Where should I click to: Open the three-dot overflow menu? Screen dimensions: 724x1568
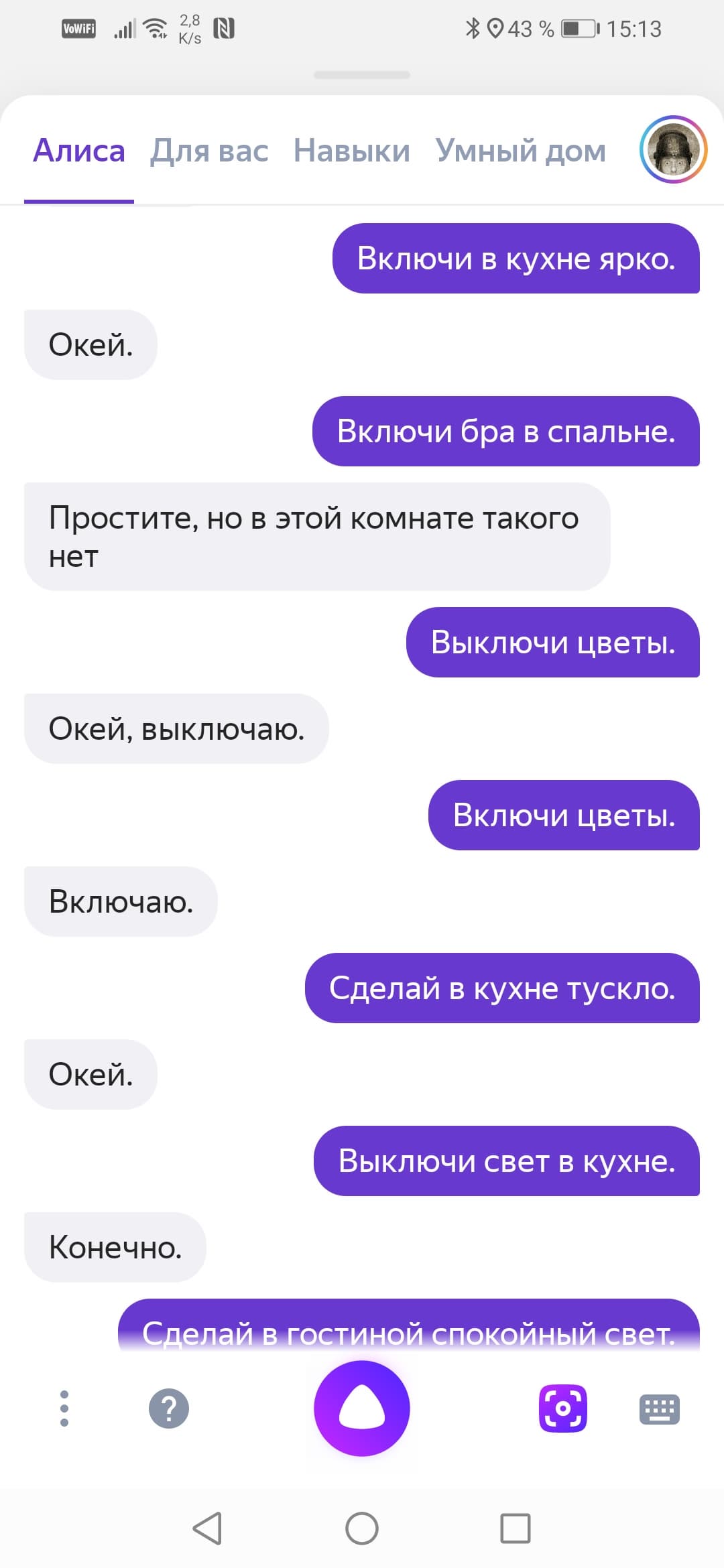coord(64,1409)
